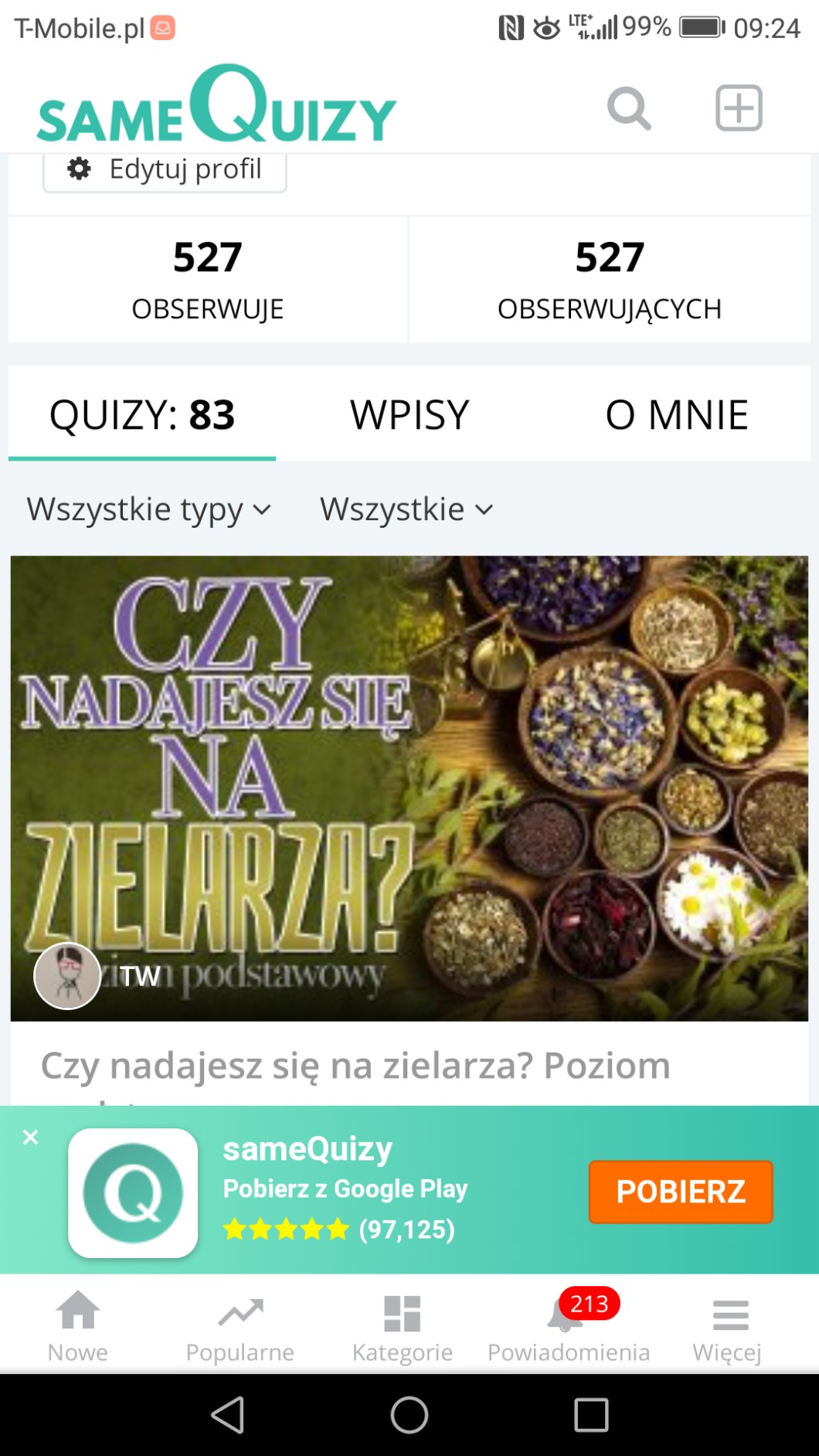The image size is (819, 1456).
Task: Open the search magnifier icon
Action: [629, 109]
